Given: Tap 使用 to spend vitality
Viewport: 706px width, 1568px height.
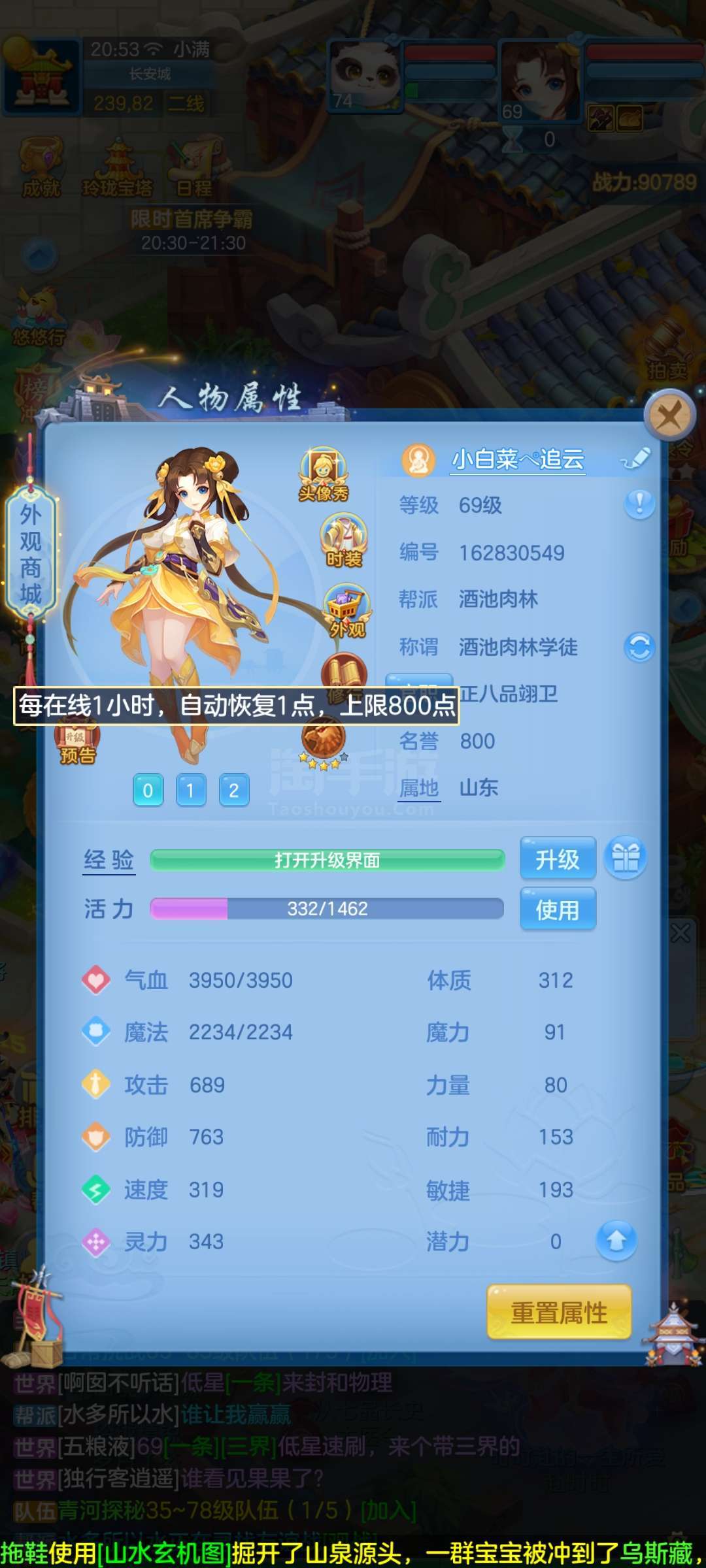Looking at the screenshot, I should coord(558,909).
